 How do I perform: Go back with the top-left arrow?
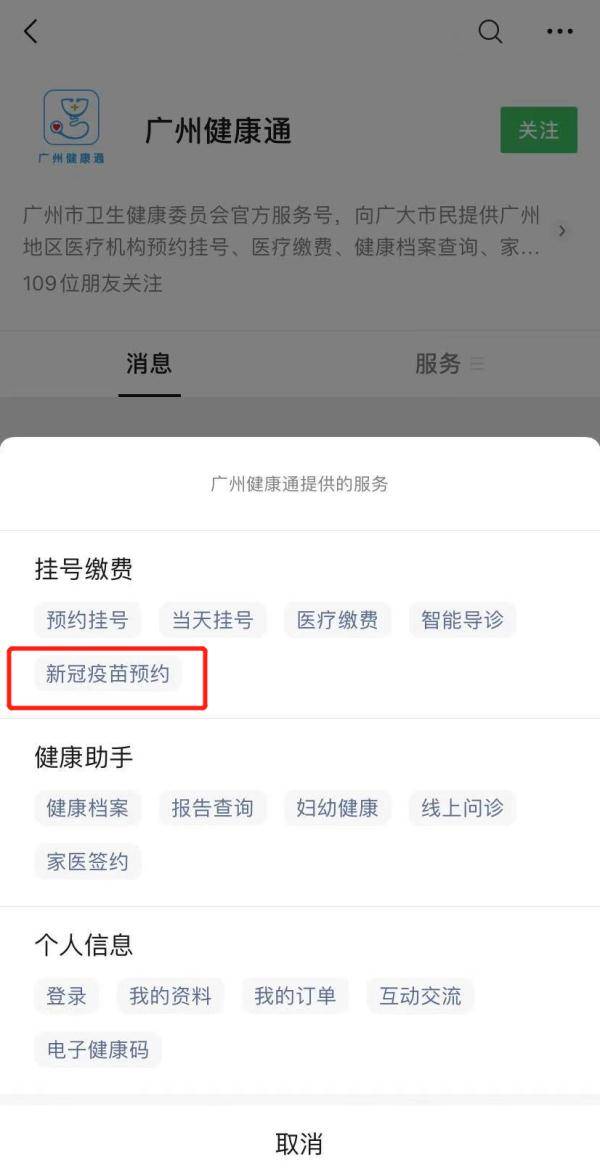pyautogui.click(x=31, y=32)
